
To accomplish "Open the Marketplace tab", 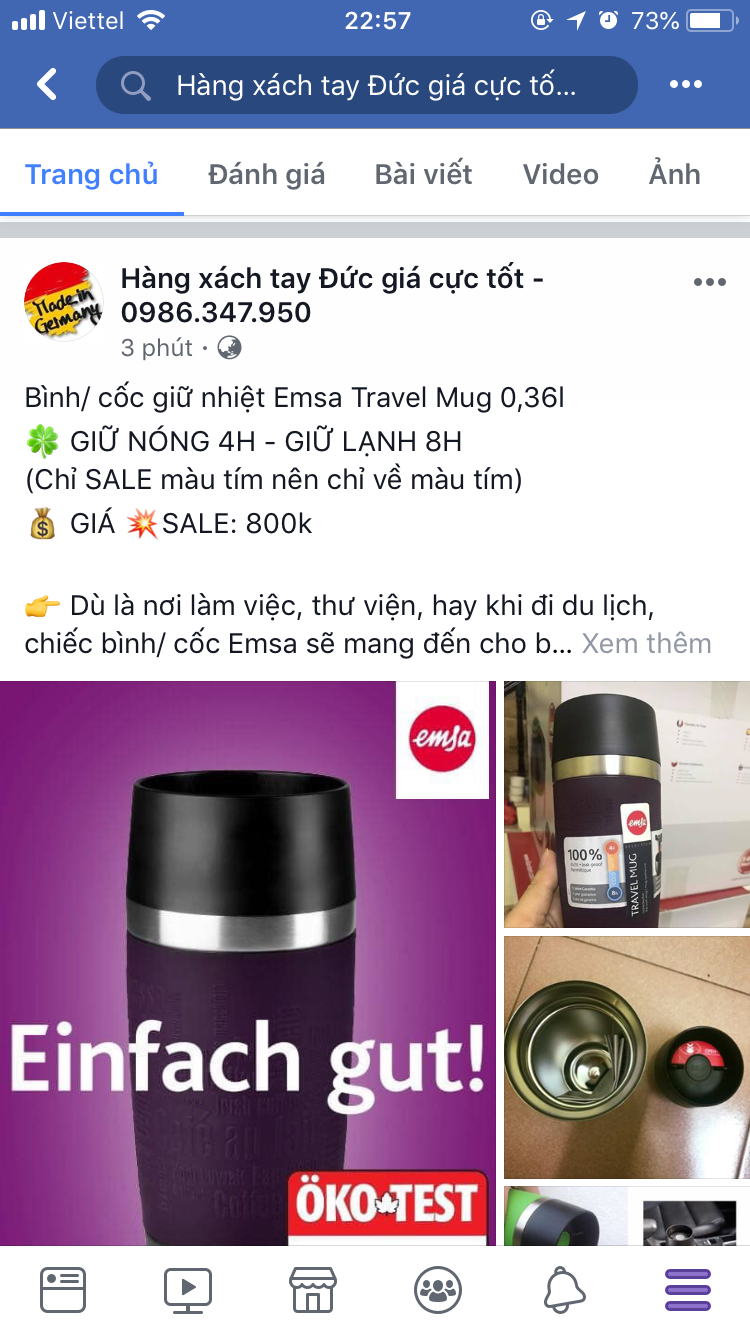I will tap(313, 1289).
